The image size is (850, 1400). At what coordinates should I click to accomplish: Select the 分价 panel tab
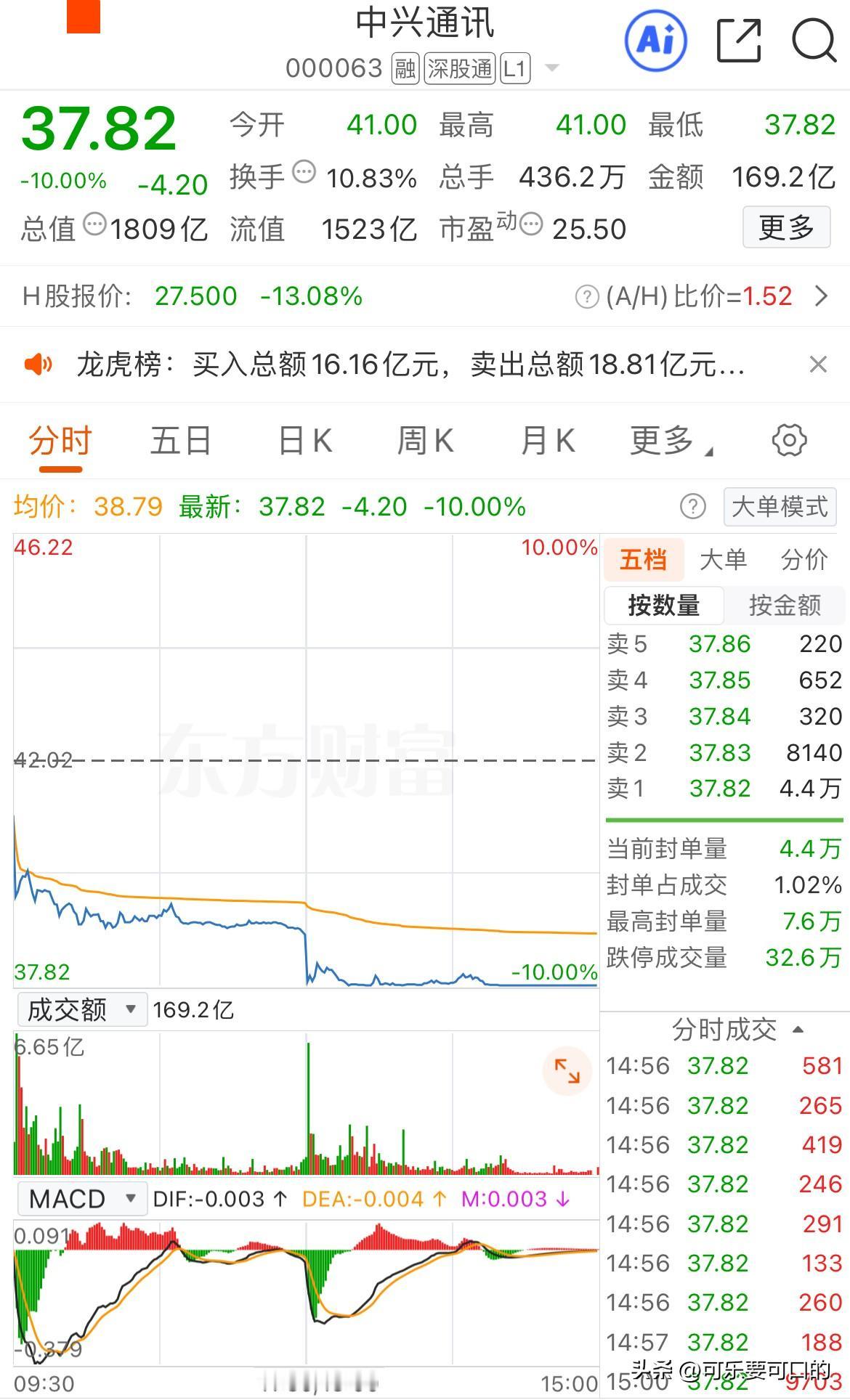(804, 559)
